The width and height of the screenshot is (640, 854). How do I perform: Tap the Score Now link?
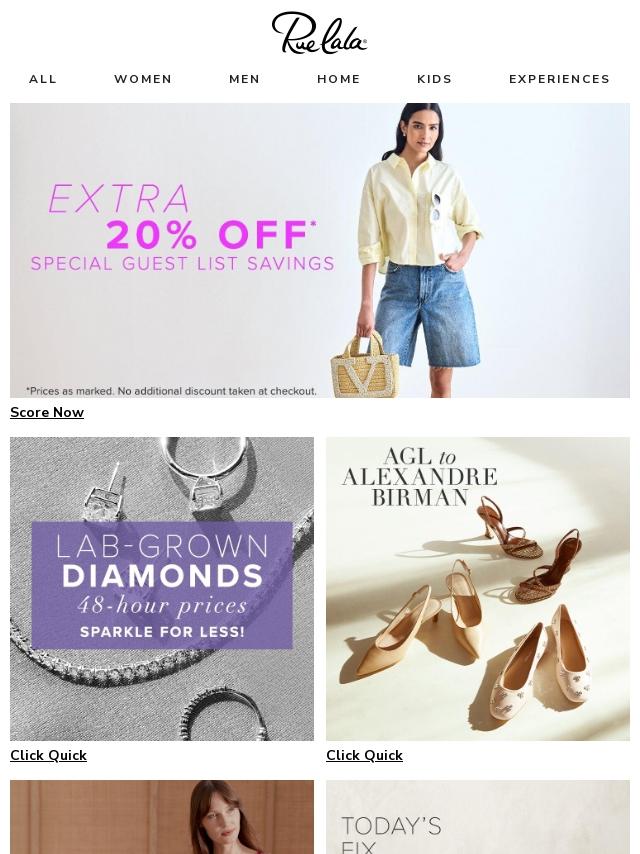(x=47, y=413)
